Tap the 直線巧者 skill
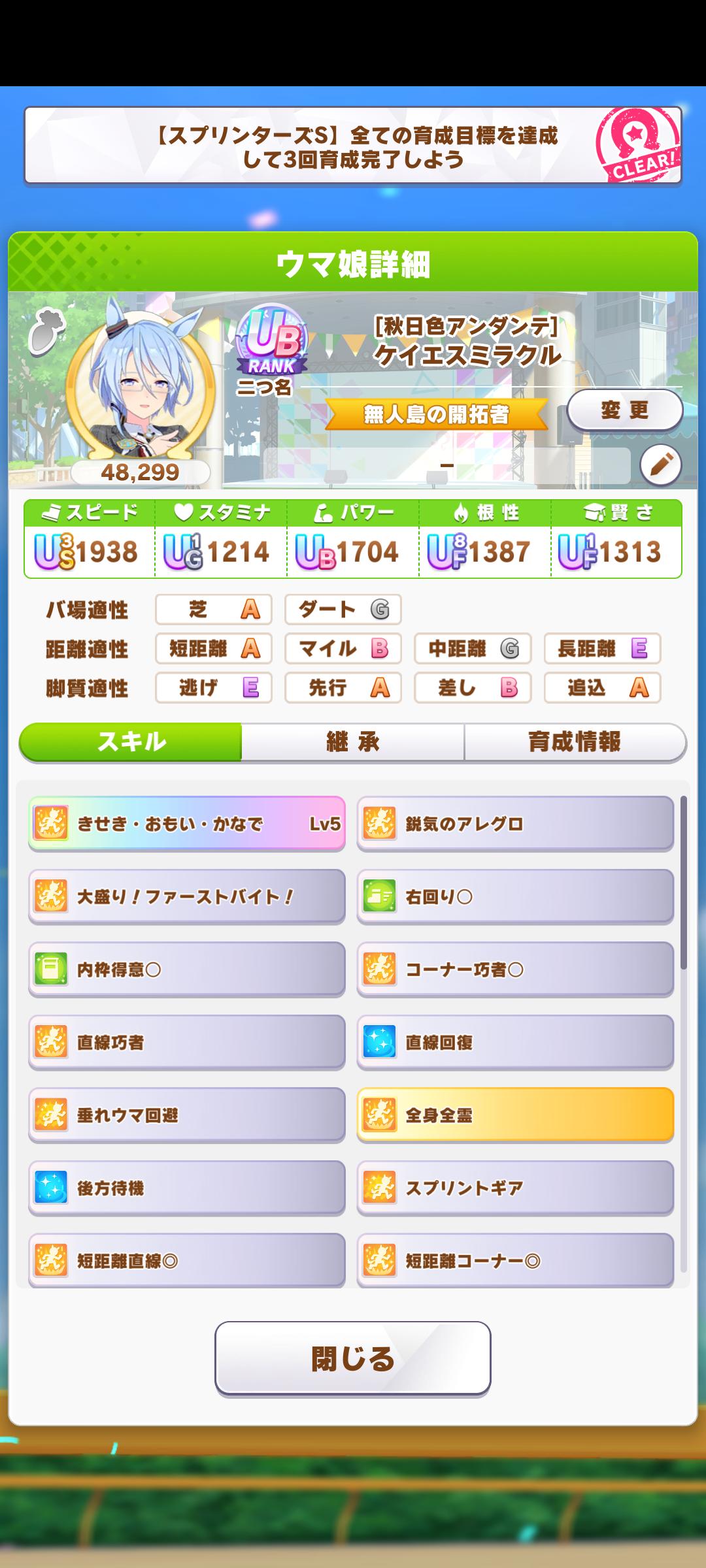 click(x=187, y=1042)
